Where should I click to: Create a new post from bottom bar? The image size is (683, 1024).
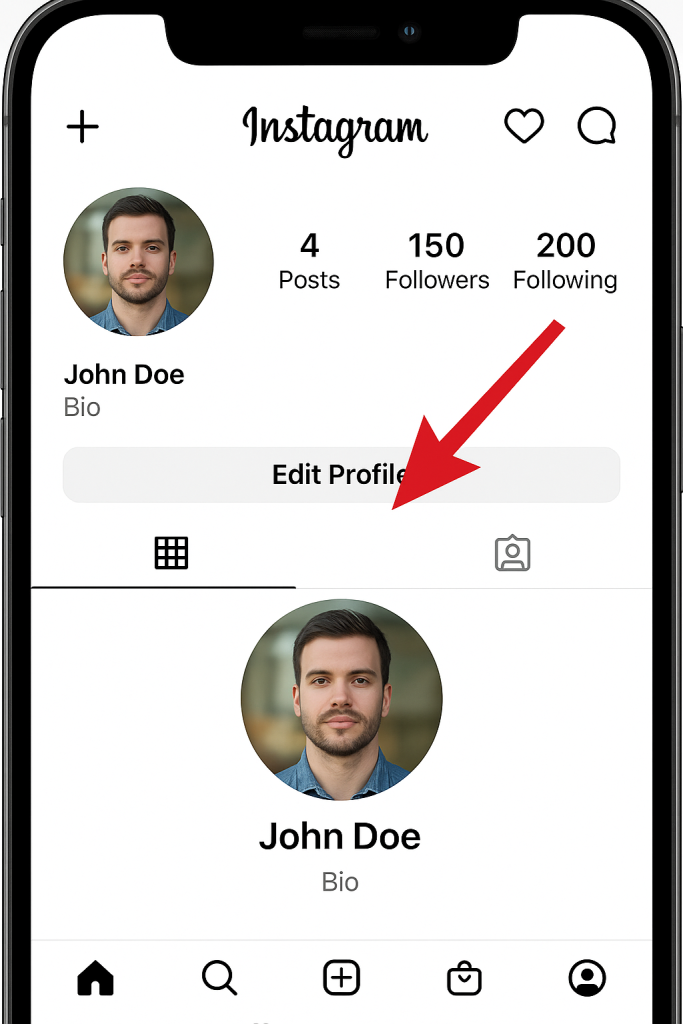[x=342, y=977]
